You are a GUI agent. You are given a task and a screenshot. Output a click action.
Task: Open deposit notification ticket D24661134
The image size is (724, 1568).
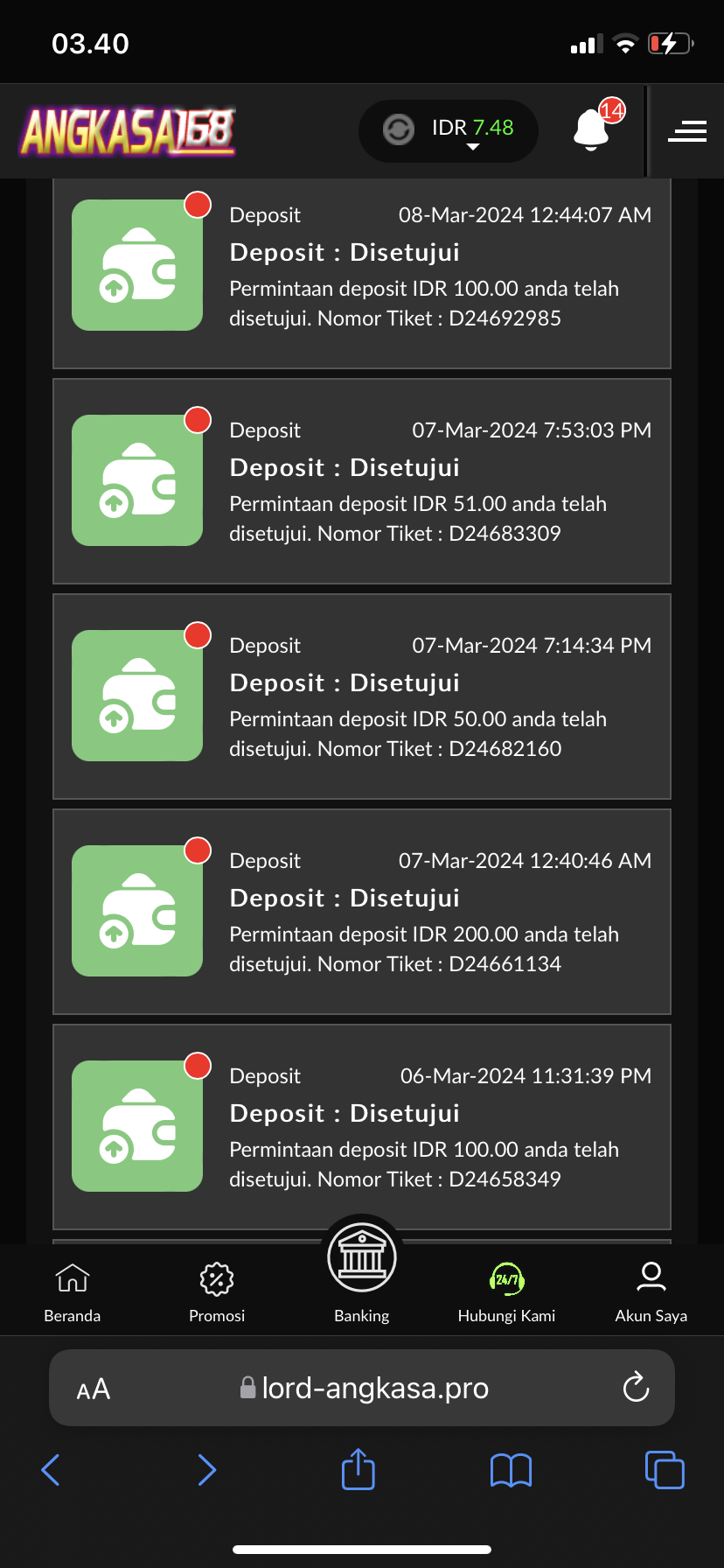362,912
